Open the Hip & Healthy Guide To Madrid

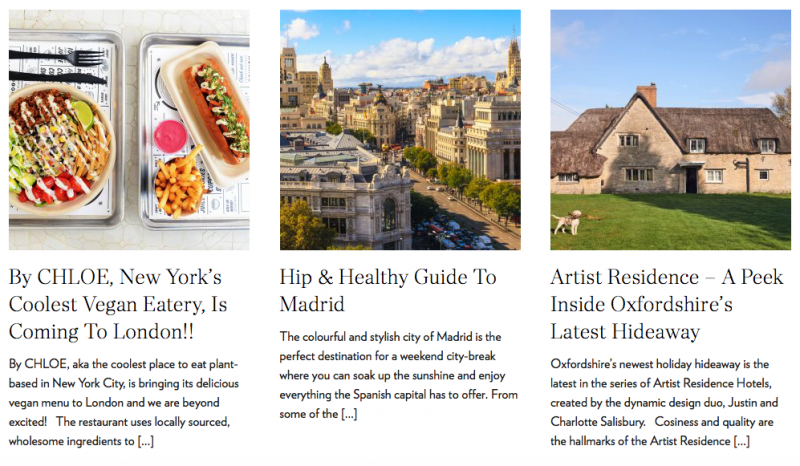[388, 290]
